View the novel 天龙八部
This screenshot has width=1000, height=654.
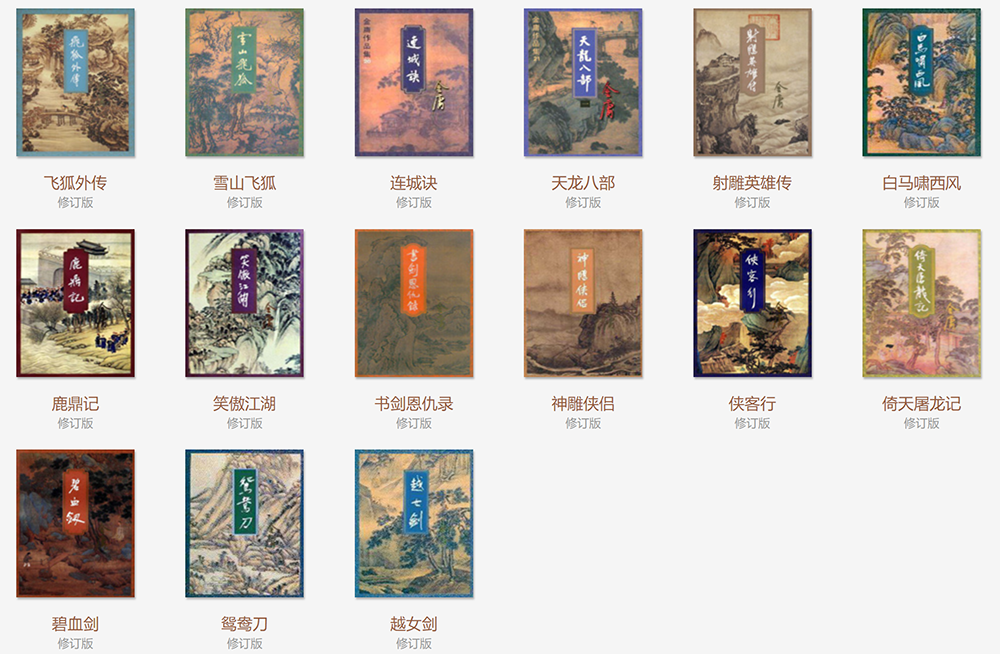coord(583,83)
